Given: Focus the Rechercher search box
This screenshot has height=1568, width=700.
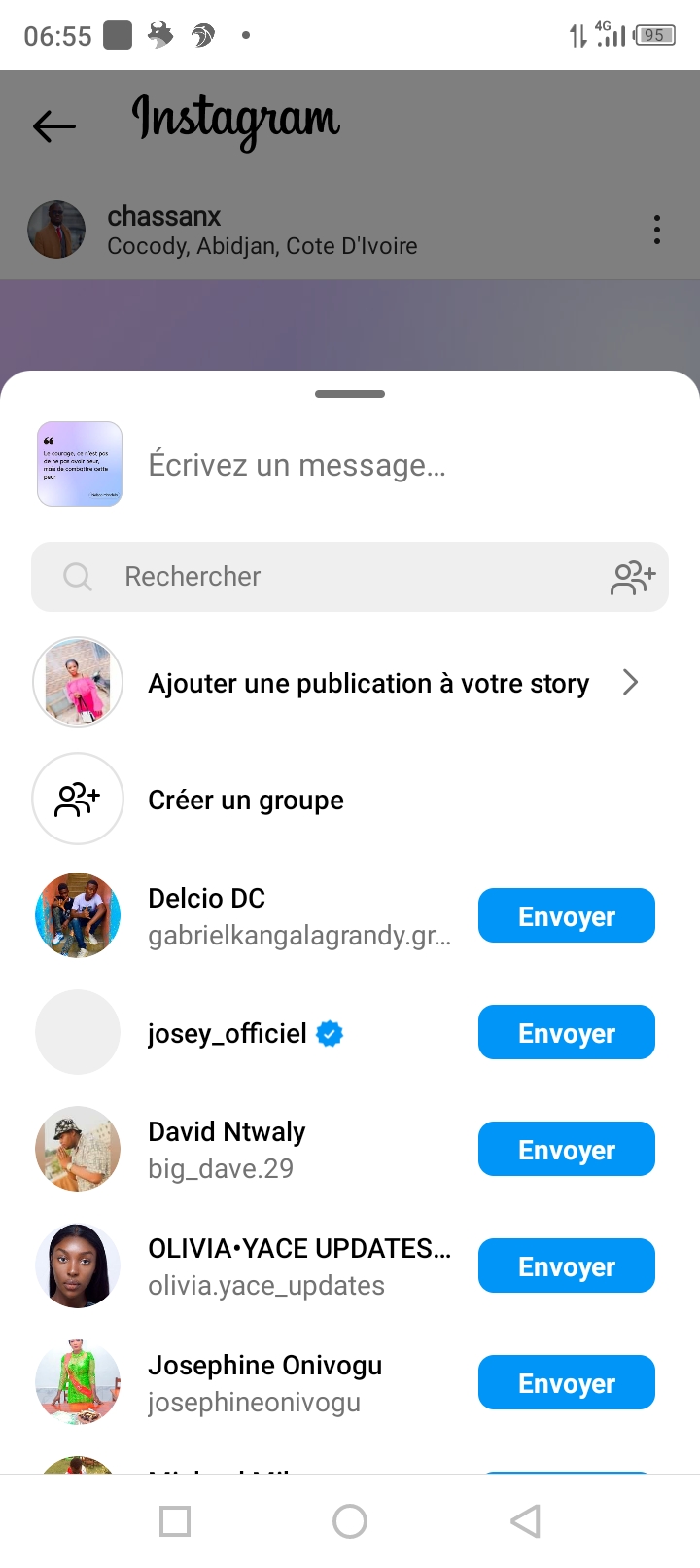Looking at the screenshot, I should coord(331,577).
